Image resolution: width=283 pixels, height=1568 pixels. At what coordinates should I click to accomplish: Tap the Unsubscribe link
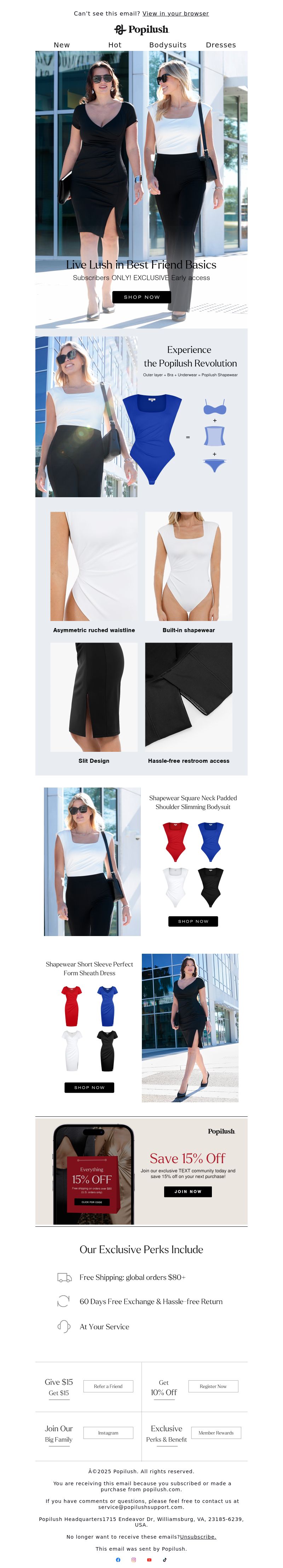tap(198, 1537)
